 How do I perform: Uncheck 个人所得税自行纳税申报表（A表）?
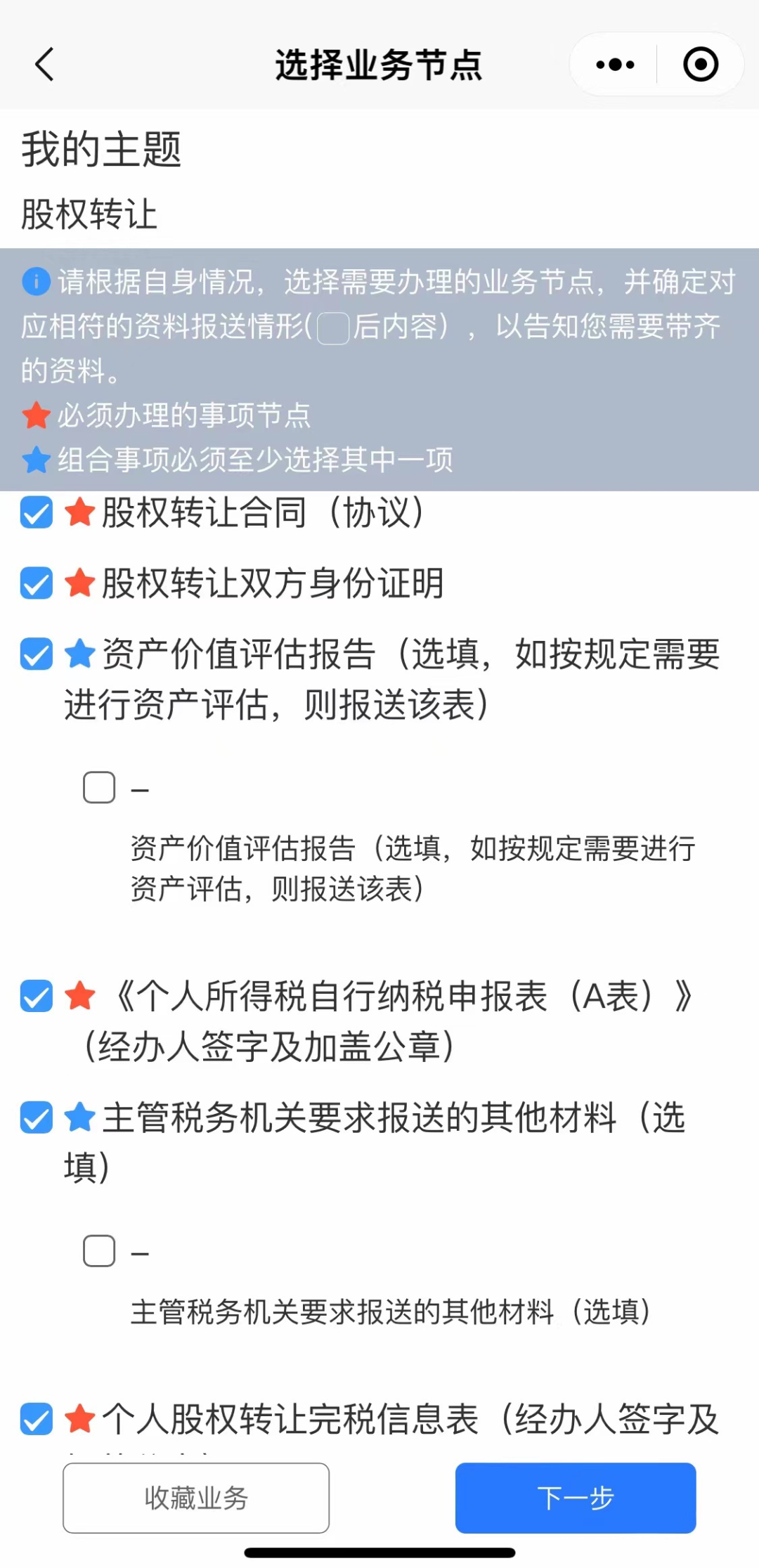[x=37, y=996]
